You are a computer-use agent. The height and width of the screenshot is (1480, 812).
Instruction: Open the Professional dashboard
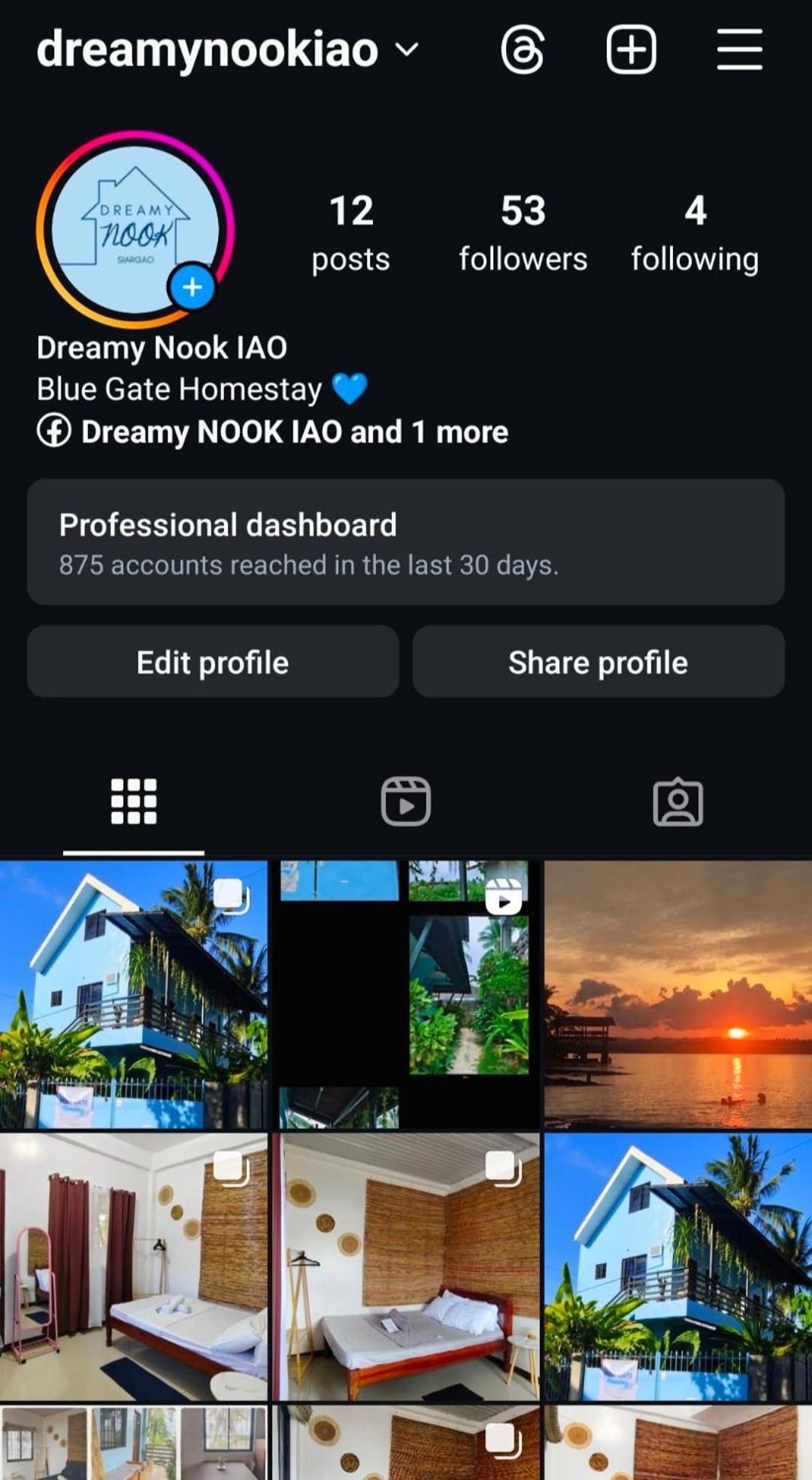click(406, 542)
